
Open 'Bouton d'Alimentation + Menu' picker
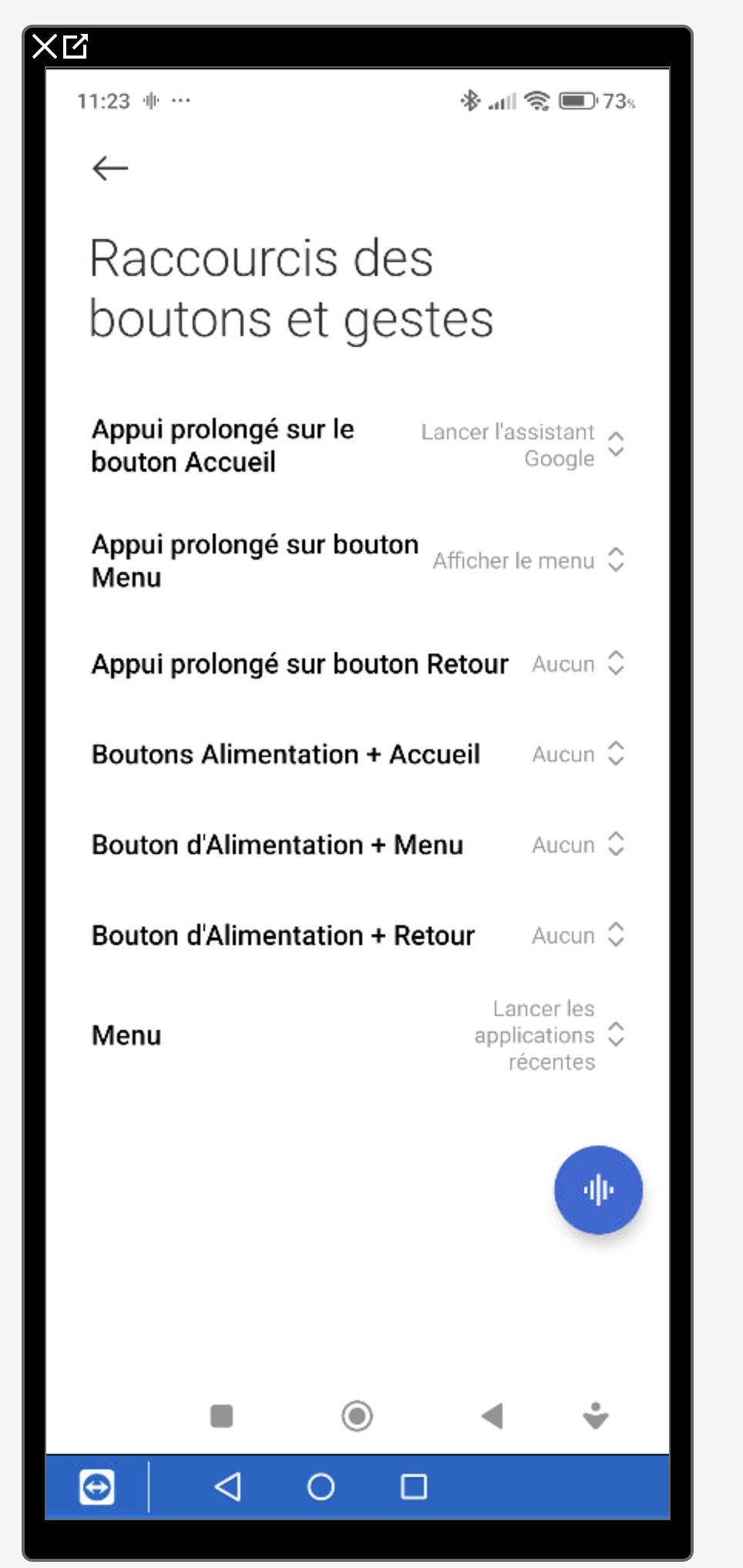click(x=358, y=845)
